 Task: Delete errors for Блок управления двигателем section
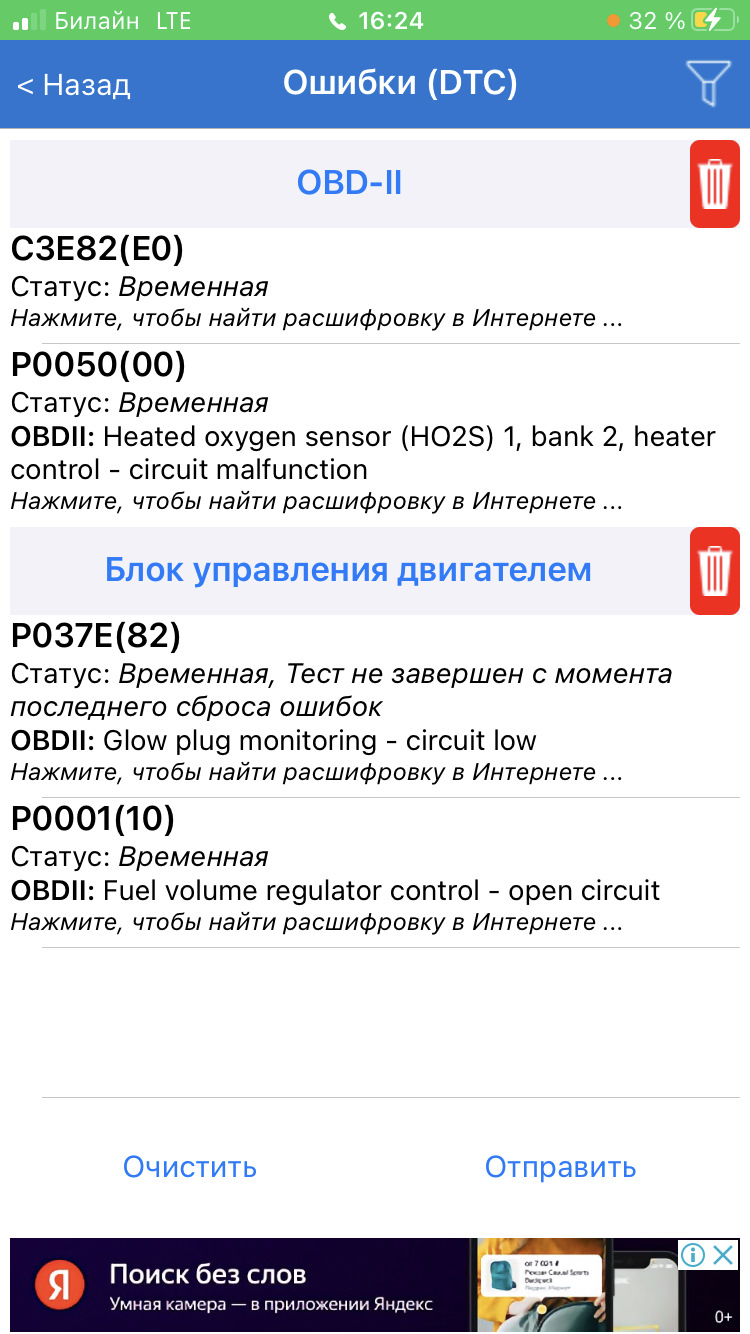(x=714, y=571)
